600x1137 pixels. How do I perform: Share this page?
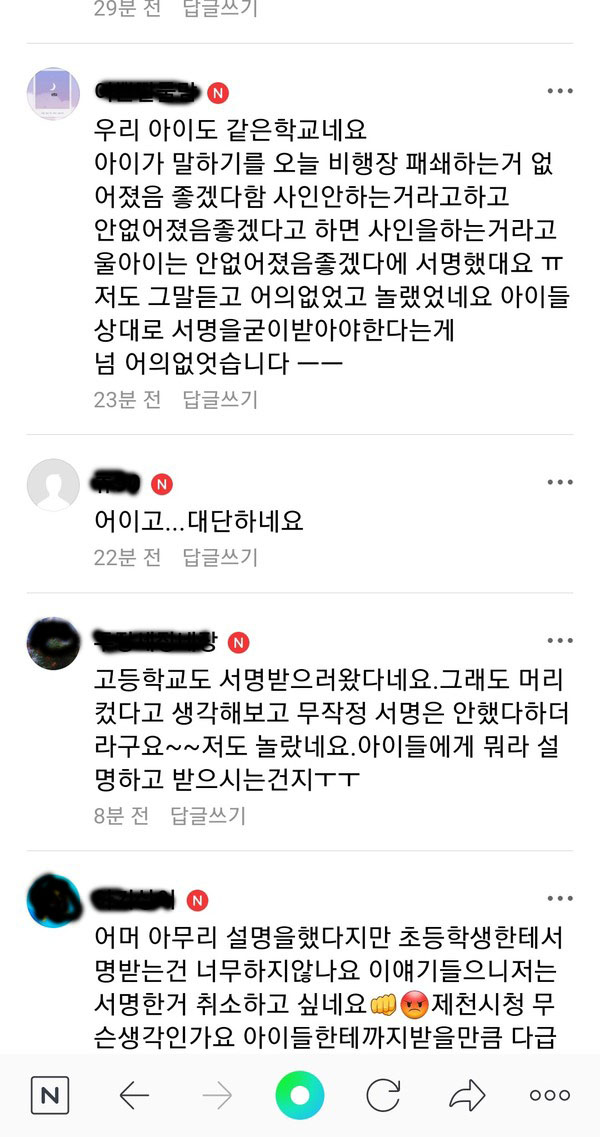point(466,1096)
